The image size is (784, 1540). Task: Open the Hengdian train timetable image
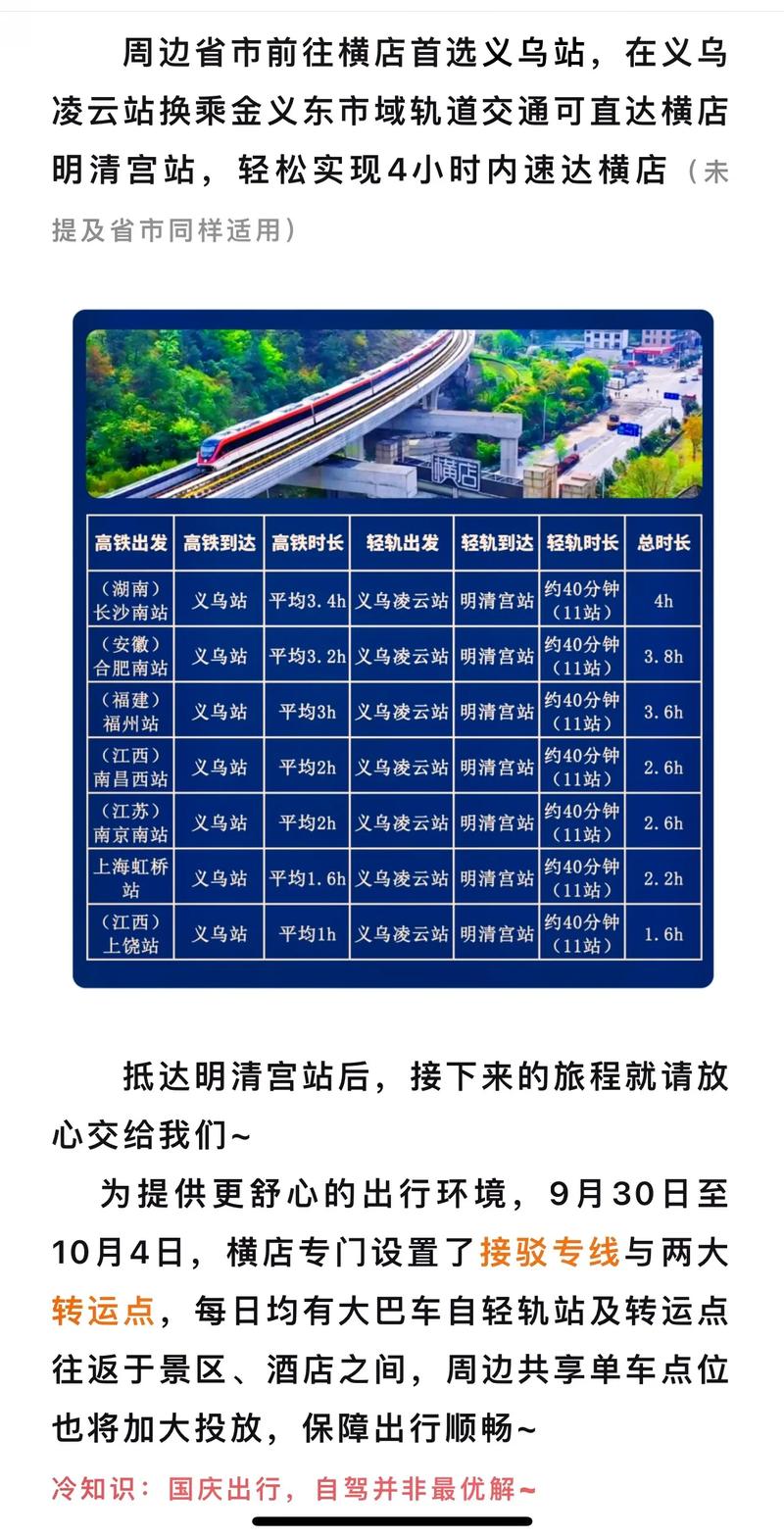393,648
